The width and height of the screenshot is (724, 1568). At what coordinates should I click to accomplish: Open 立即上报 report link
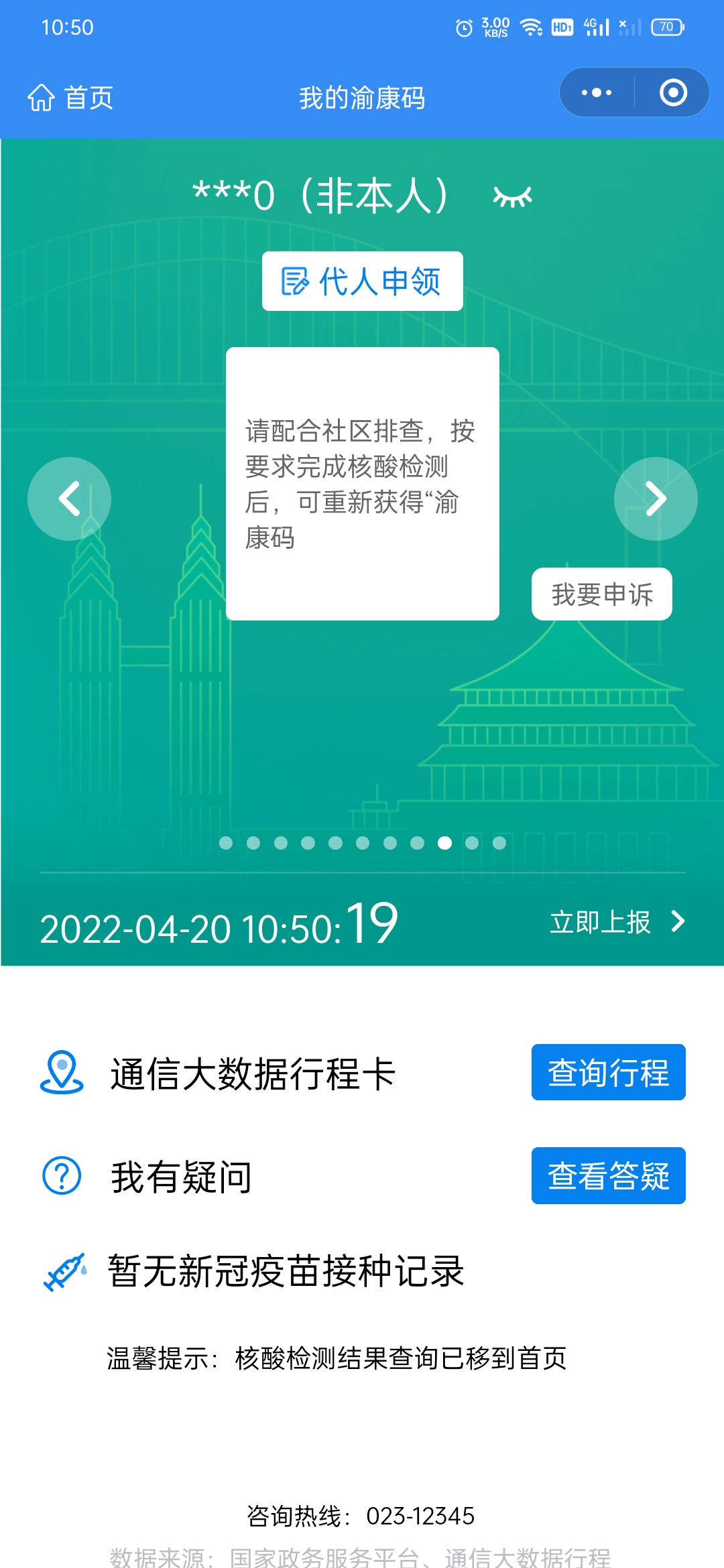click(617, 922)
